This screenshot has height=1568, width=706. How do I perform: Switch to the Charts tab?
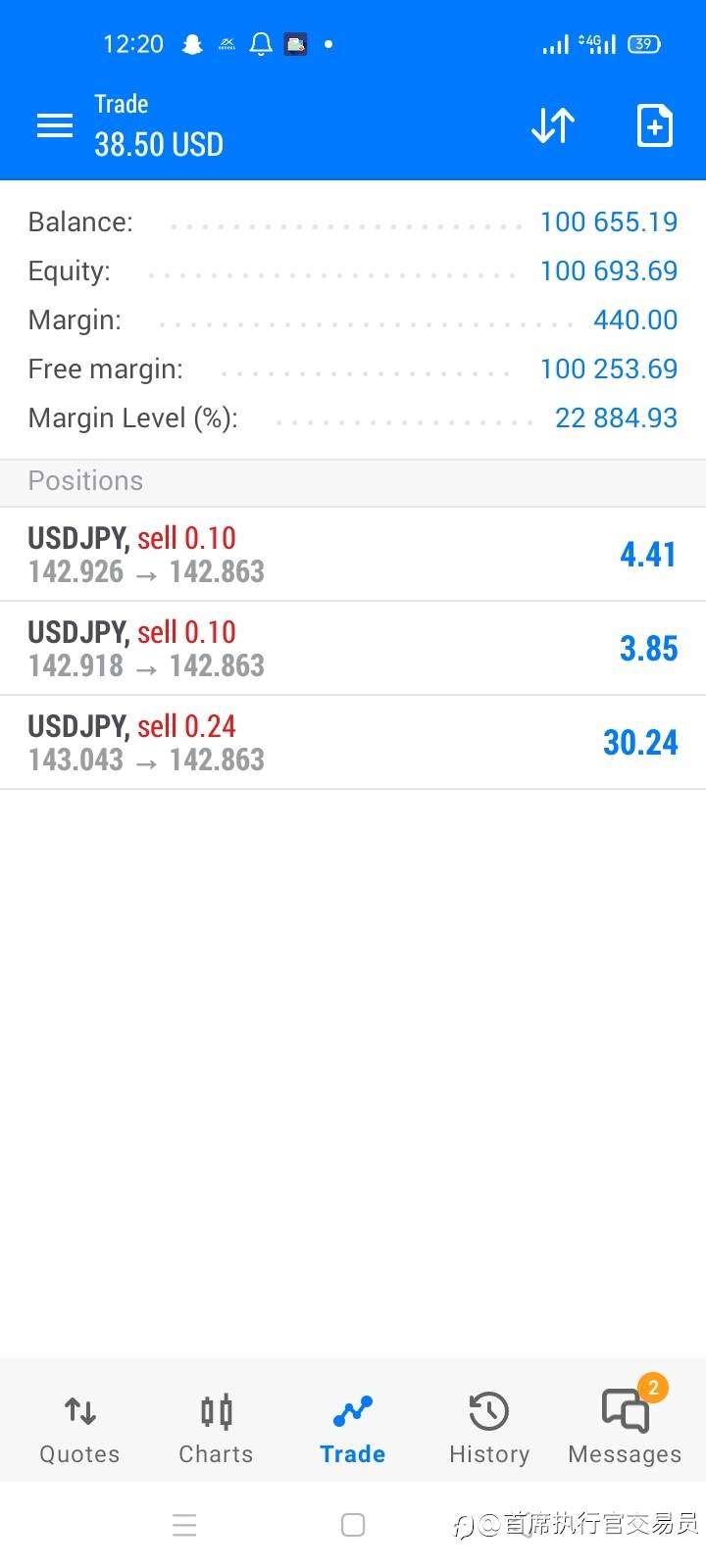(216, 1429)
